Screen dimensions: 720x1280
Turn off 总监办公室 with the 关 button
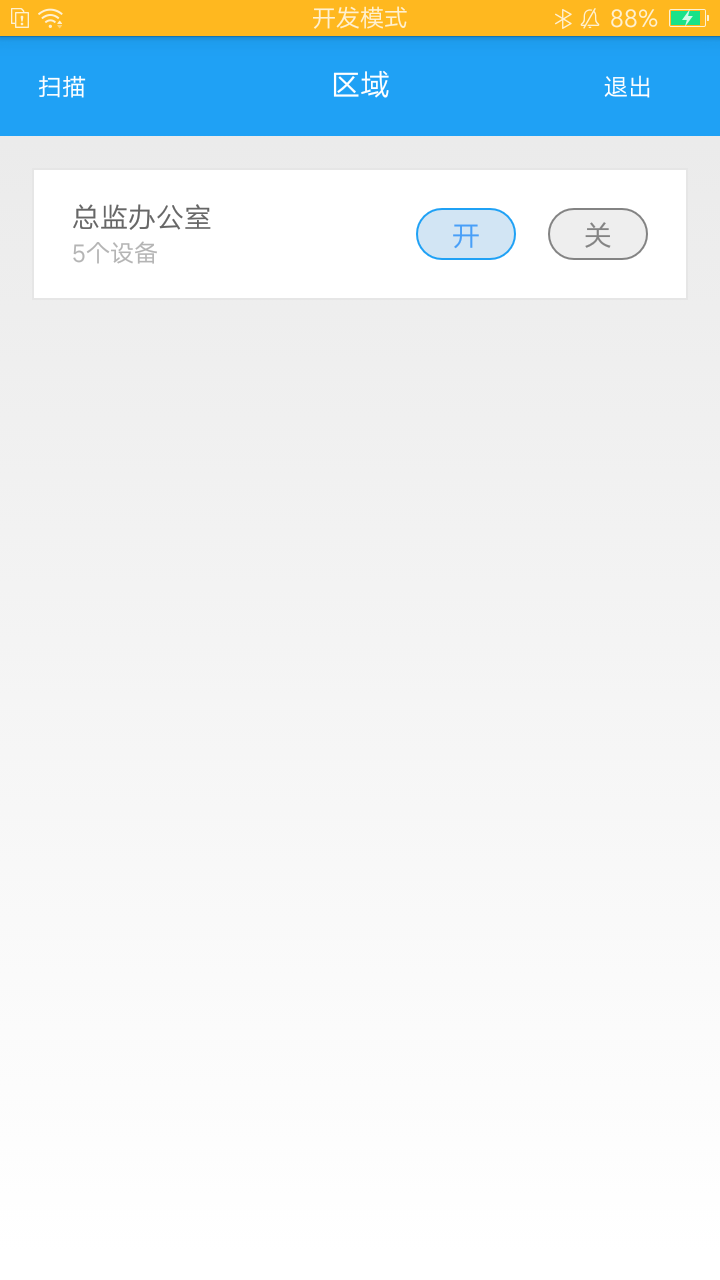[x=597, y=234]
